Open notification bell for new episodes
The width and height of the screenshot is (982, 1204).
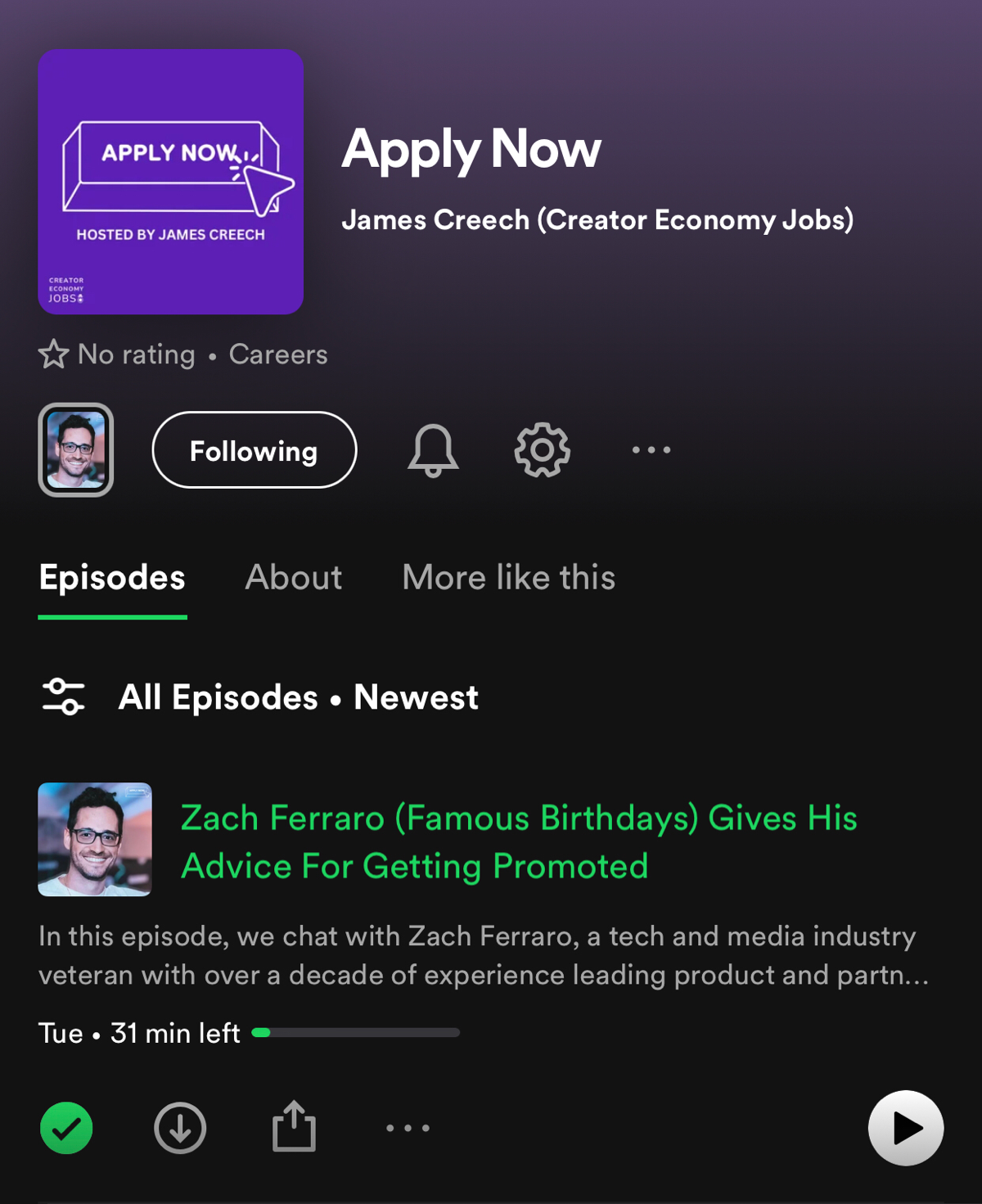[432, 449]
